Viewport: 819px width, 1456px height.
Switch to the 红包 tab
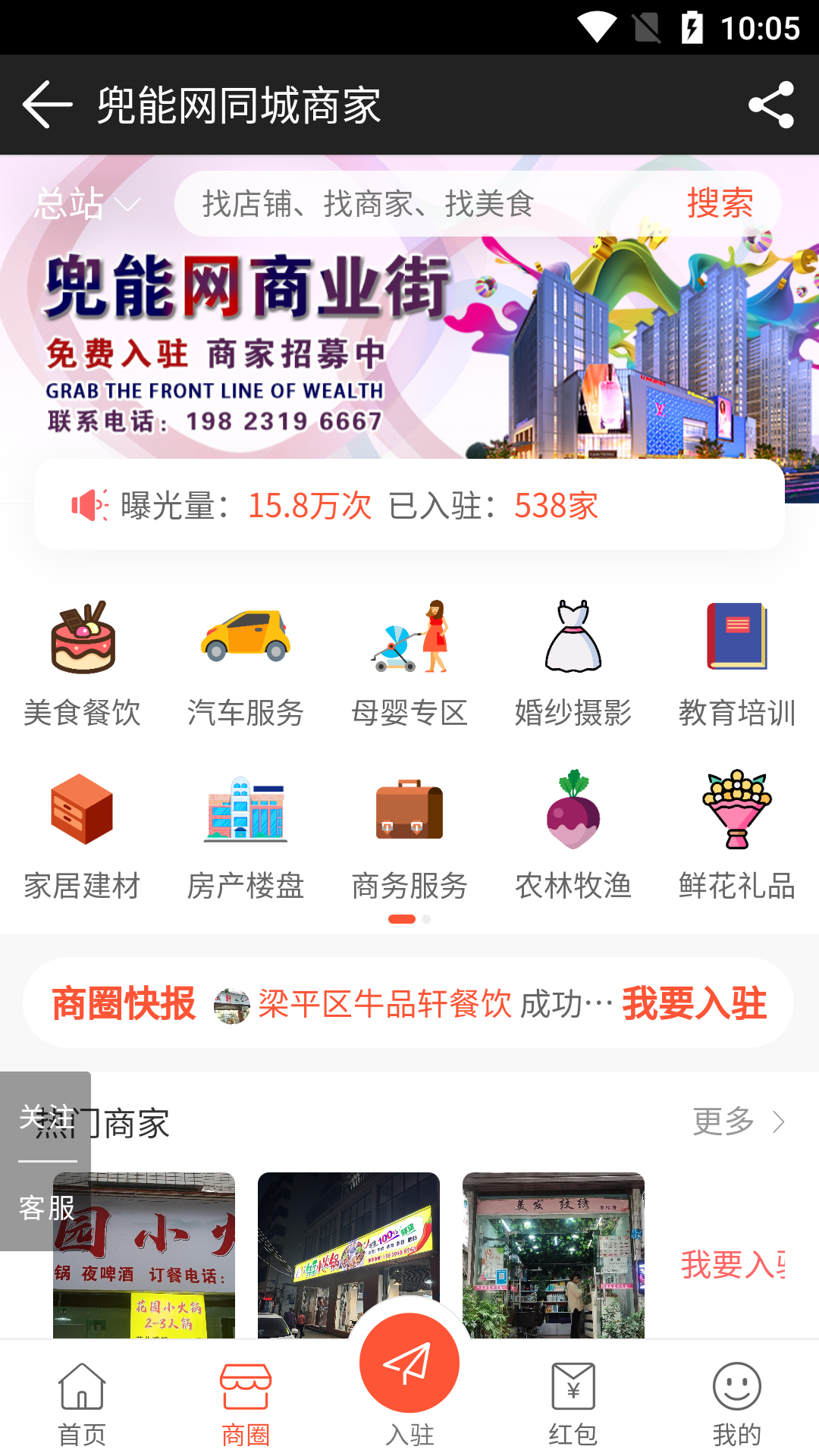pos(573,1403)
